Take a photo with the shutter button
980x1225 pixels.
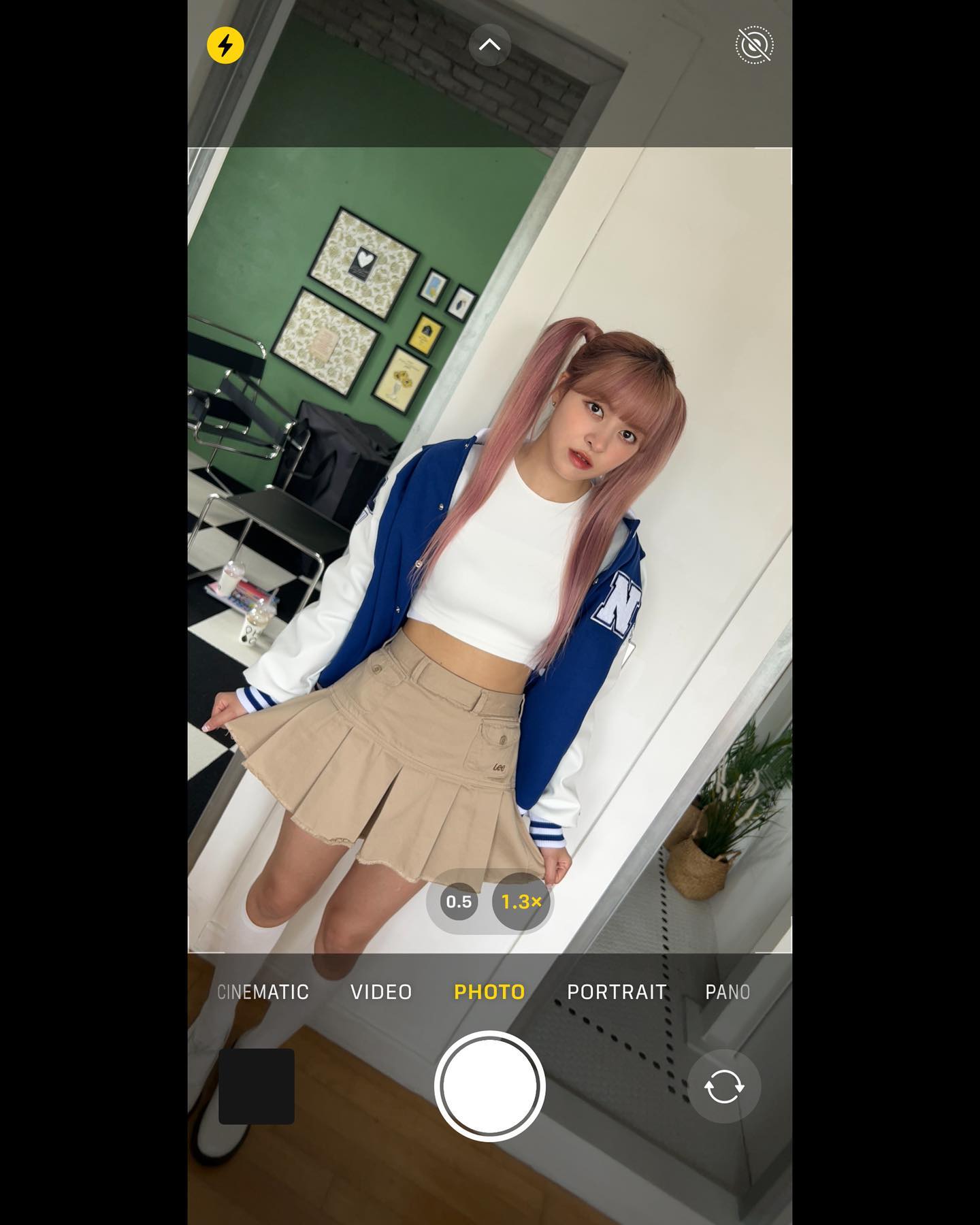[x=489, y=1086]
